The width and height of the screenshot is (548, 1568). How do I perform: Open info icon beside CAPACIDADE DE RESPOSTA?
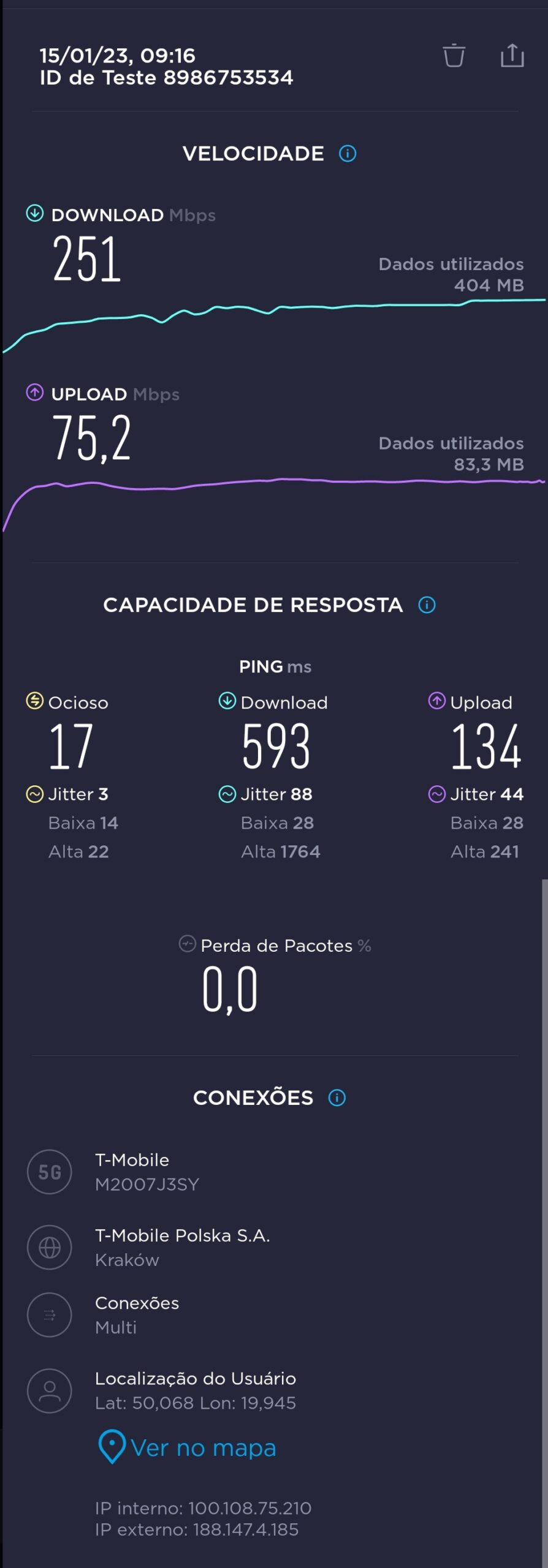(x=427, y=605)
